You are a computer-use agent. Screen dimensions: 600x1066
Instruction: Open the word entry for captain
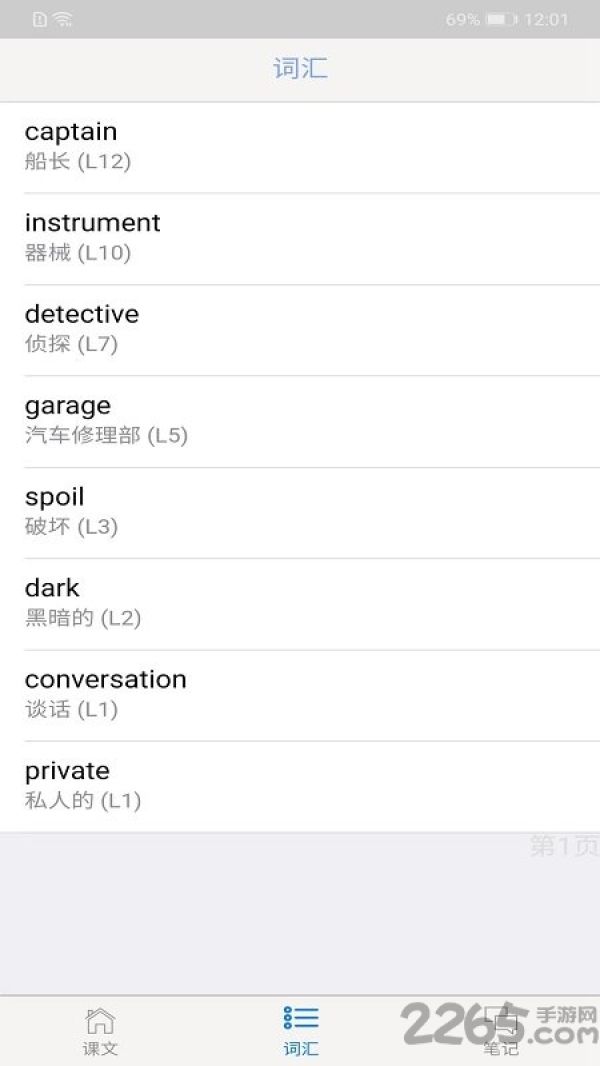tap(300, 148)
